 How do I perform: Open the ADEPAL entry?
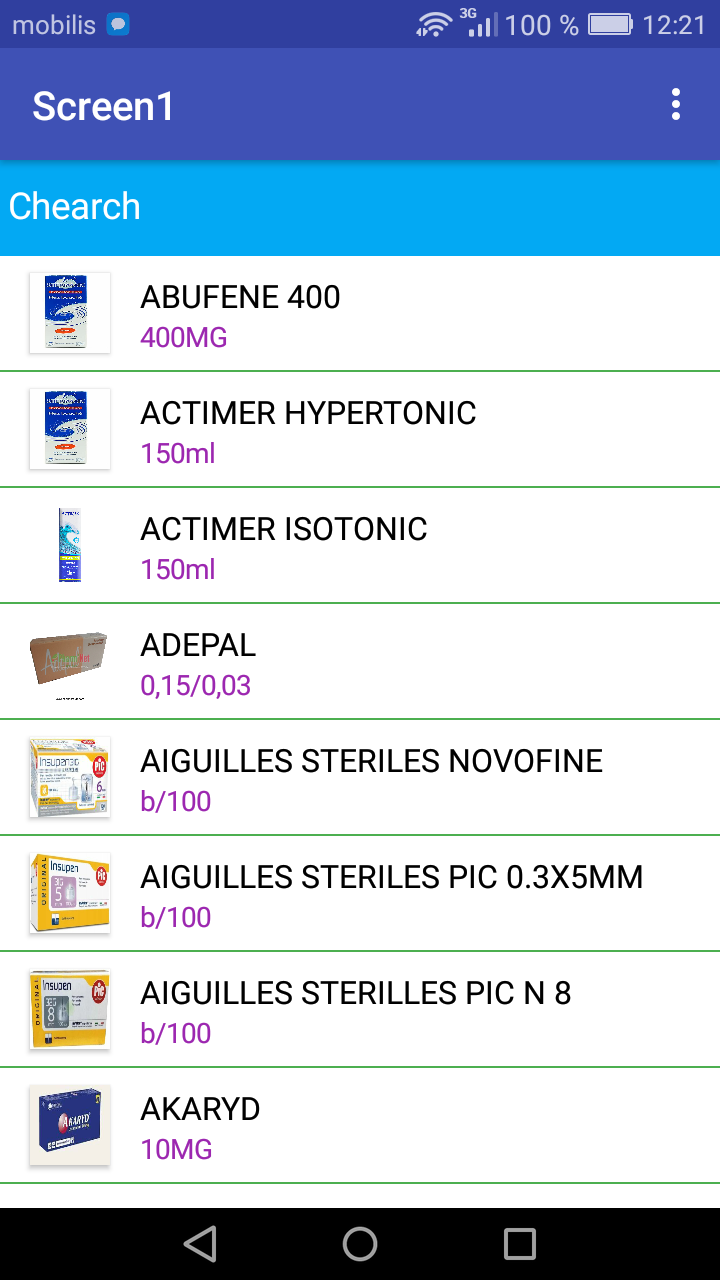pos(360,662)
